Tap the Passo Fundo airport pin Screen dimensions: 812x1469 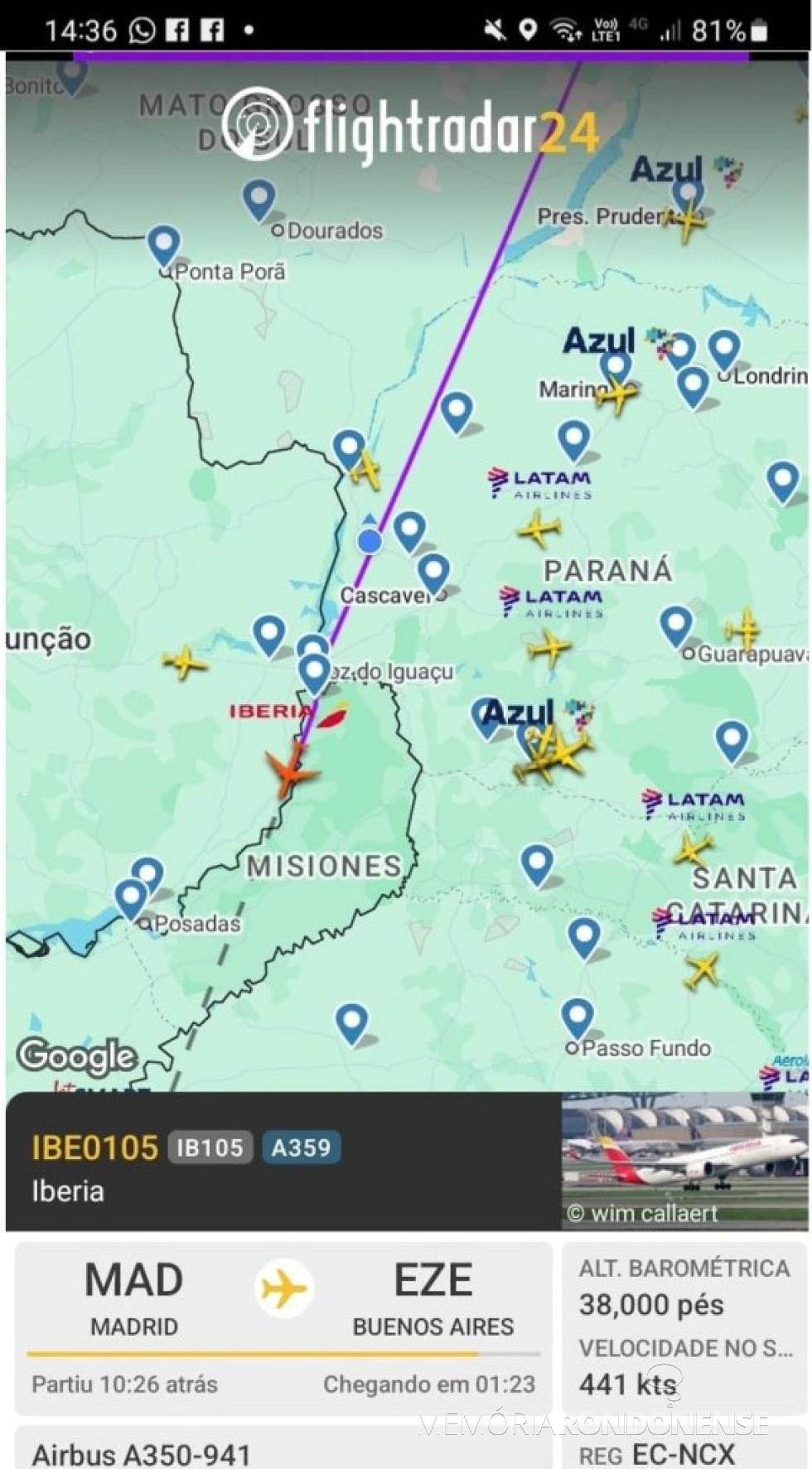pos(578,1017)
